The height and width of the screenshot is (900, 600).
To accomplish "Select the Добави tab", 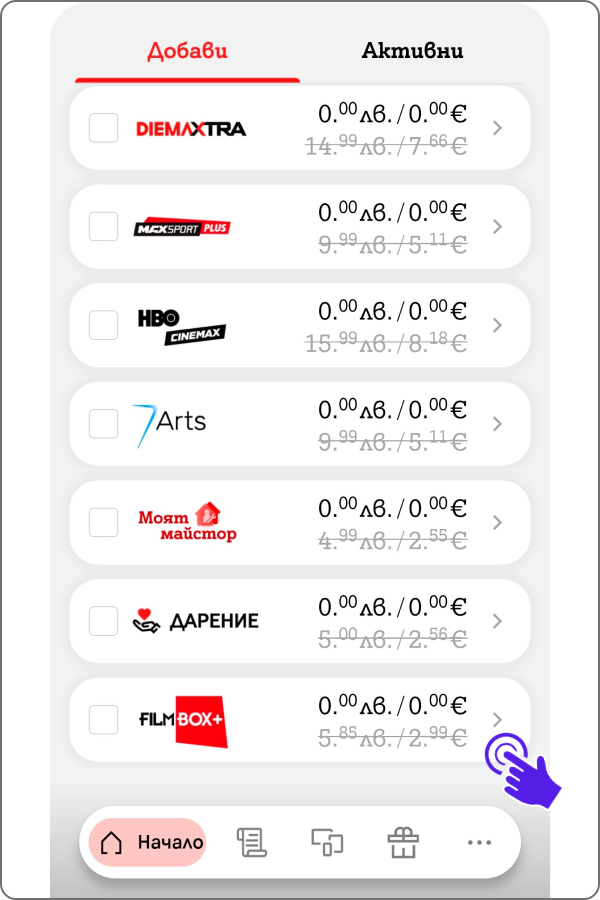I will click(187, 51).
